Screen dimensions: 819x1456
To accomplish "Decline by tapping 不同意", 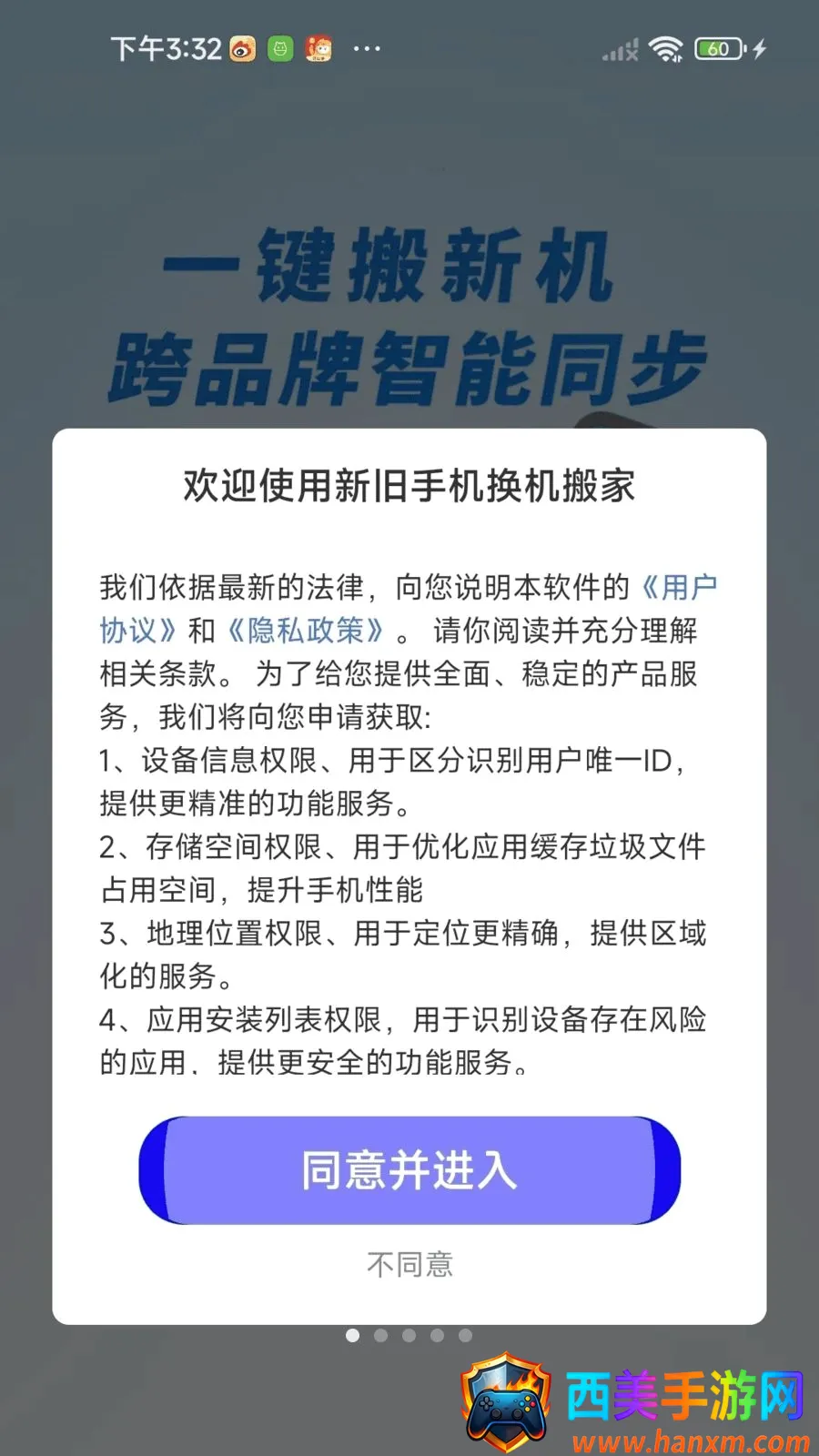I will [409, 1264].
